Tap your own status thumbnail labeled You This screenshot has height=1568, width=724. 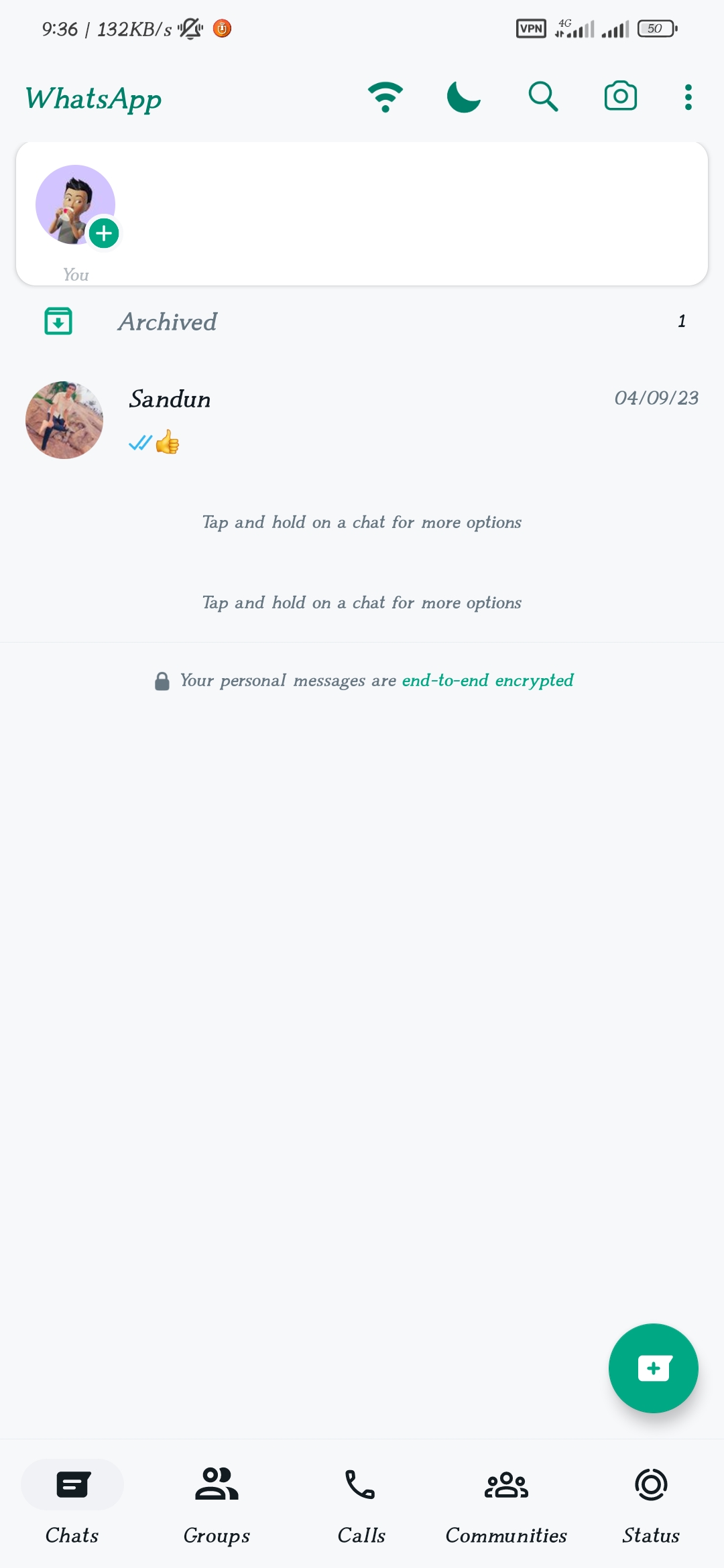click(74, 204)
